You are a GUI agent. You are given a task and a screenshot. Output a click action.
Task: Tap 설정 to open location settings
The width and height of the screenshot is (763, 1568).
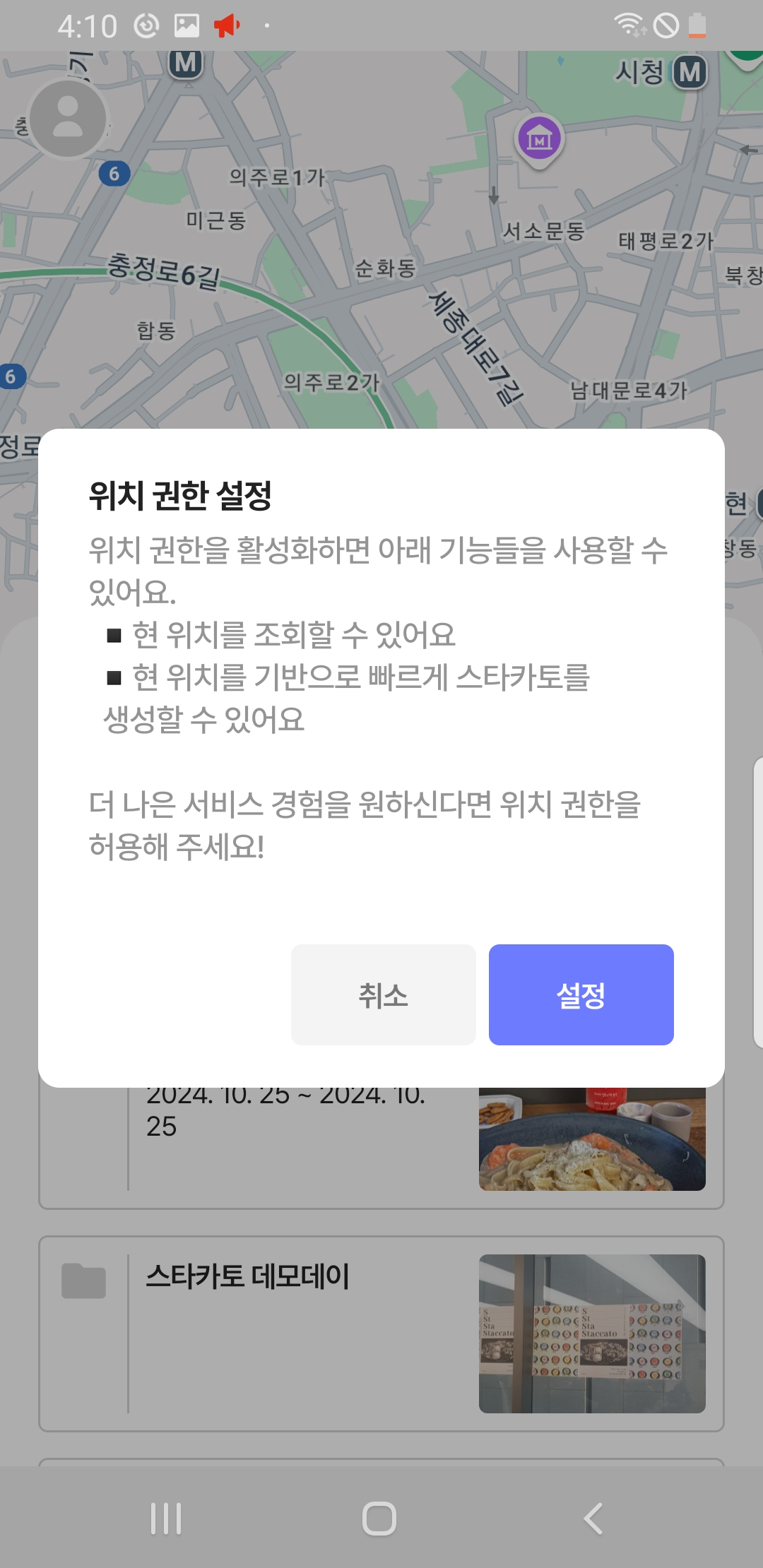(581, 994)
